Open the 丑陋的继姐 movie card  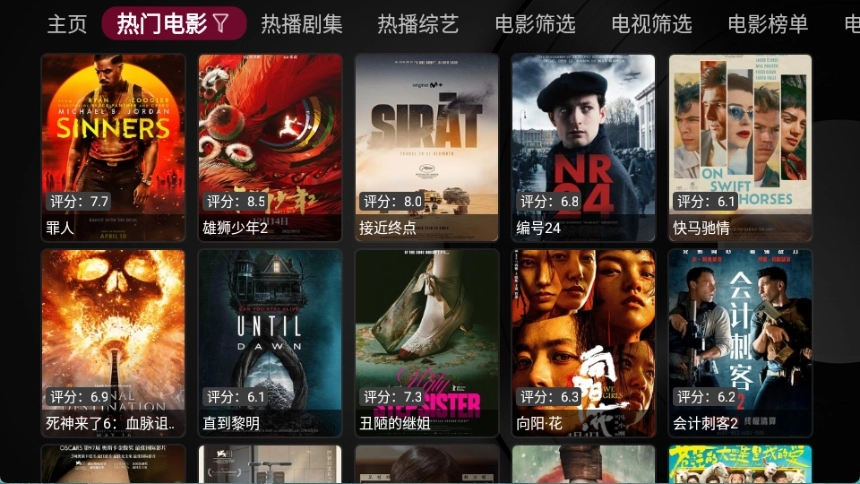pos(427,342)
